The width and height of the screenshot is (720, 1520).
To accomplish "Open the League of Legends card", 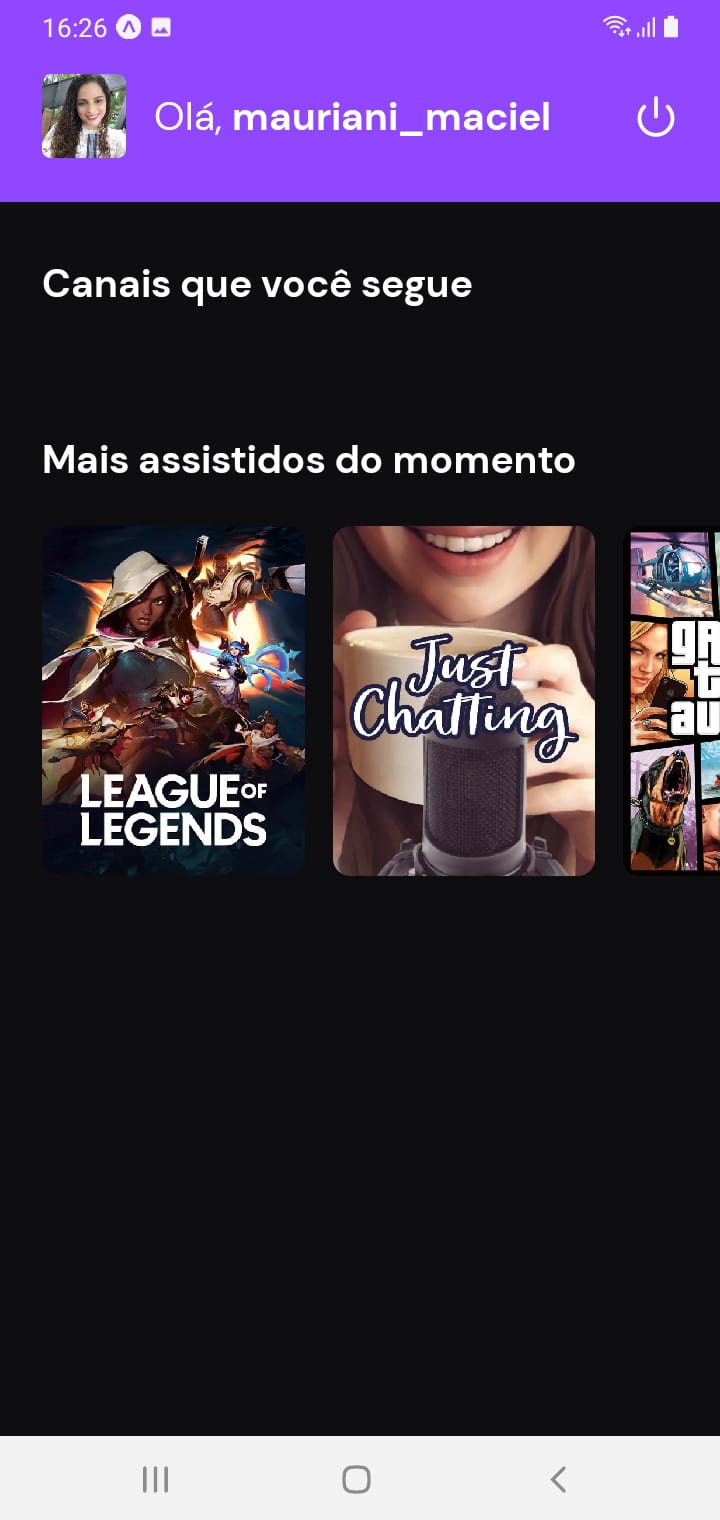I will click(x=173, y=701).
